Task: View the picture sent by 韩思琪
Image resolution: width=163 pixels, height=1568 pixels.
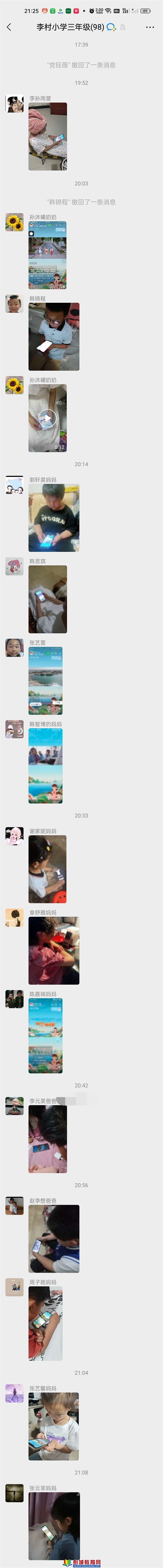Action: click(x=48, y=599)
